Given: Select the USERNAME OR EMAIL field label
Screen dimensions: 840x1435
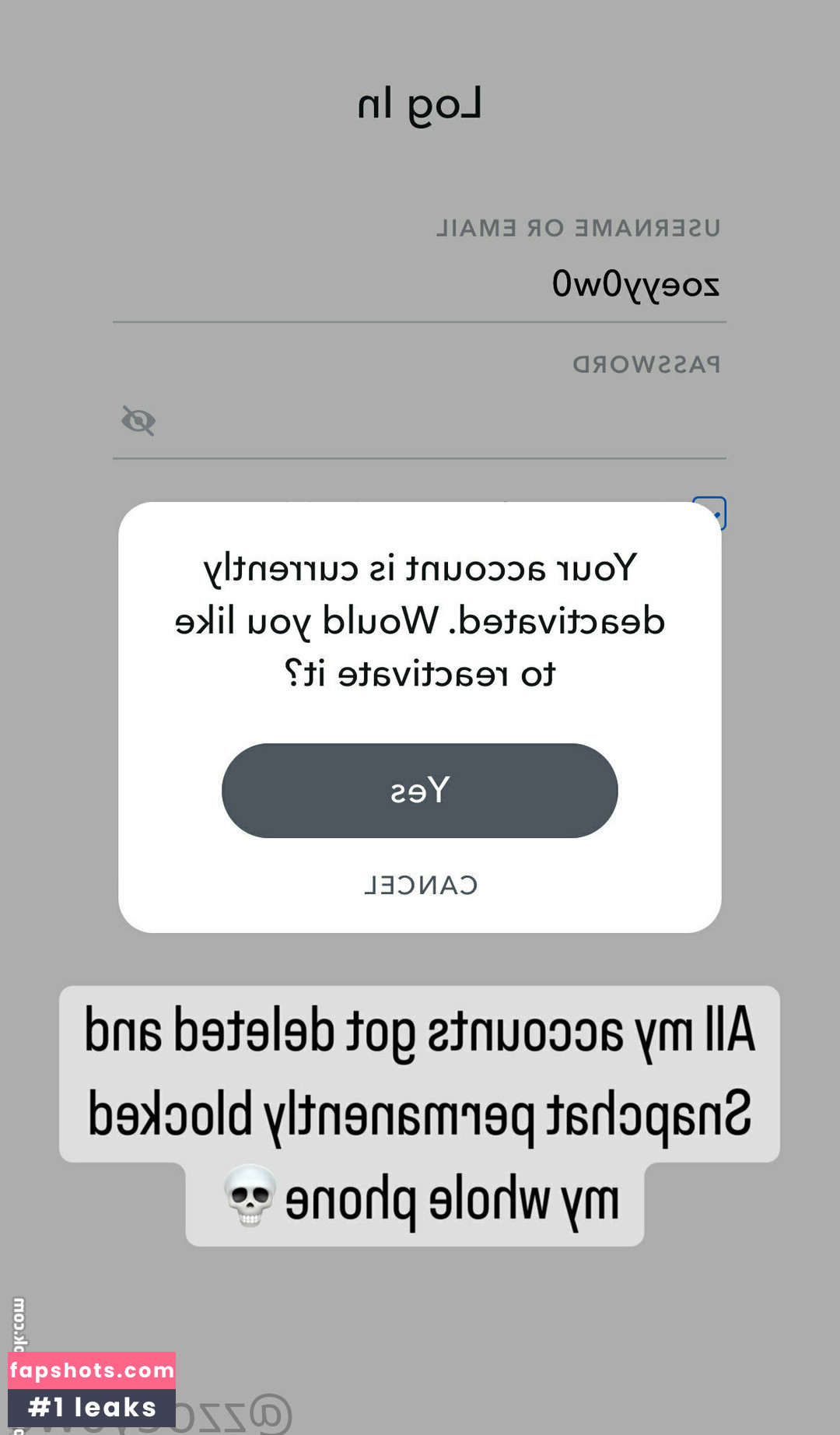Looking at the screenshot, I should (x=577, y=227).
